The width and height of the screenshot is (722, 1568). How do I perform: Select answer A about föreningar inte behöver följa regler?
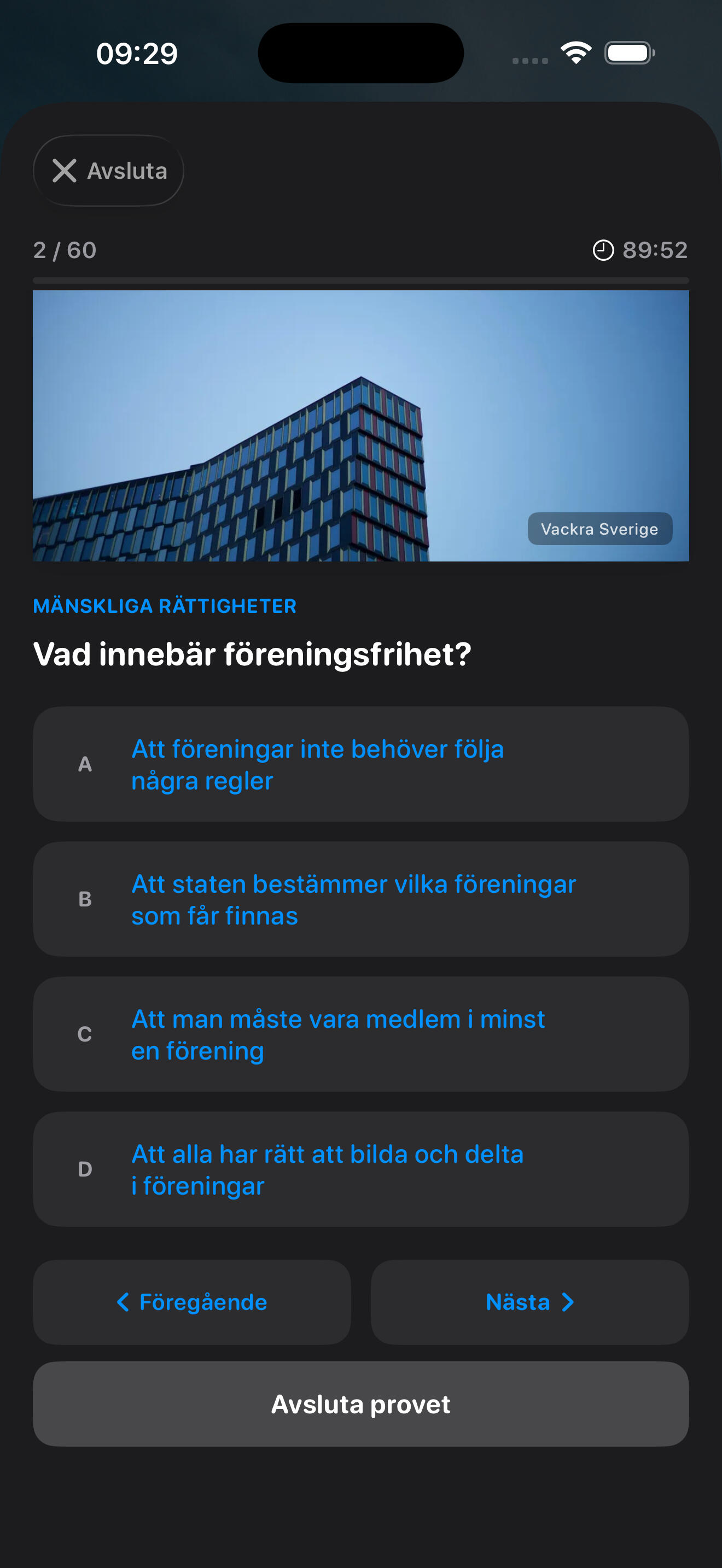360,764
